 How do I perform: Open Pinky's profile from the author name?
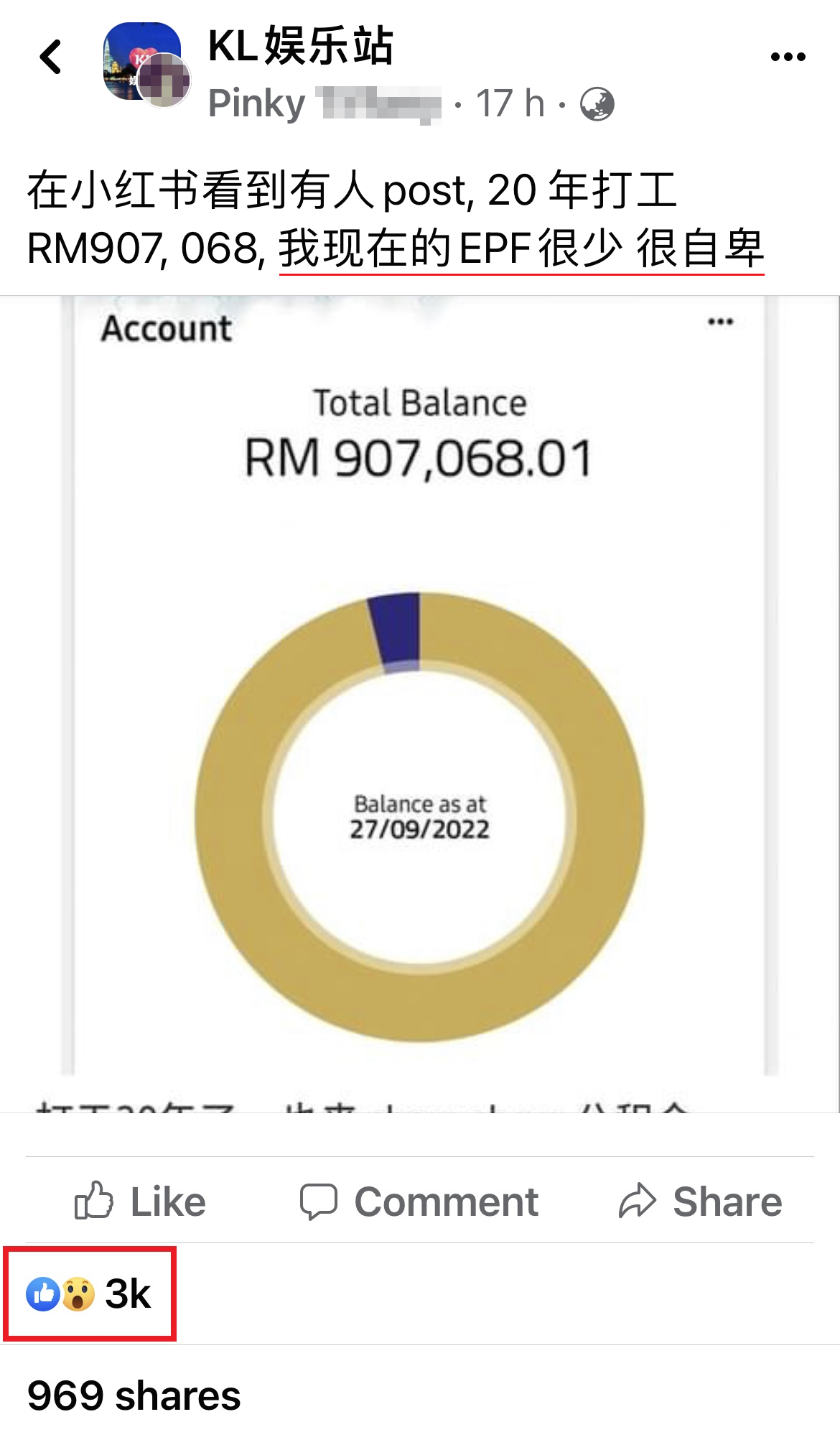coord(256,103)
